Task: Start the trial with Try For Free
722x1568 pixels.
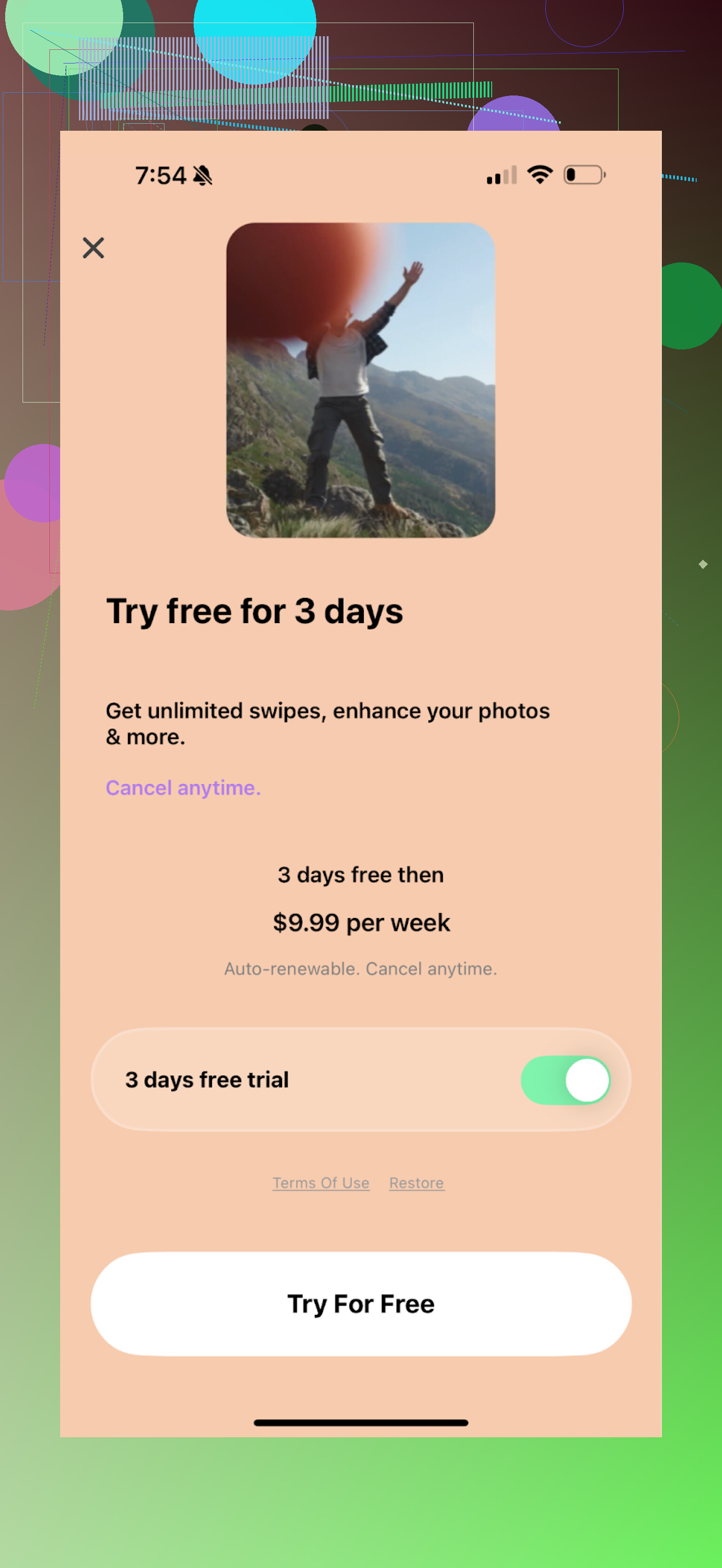Action: coord(361,1304)
